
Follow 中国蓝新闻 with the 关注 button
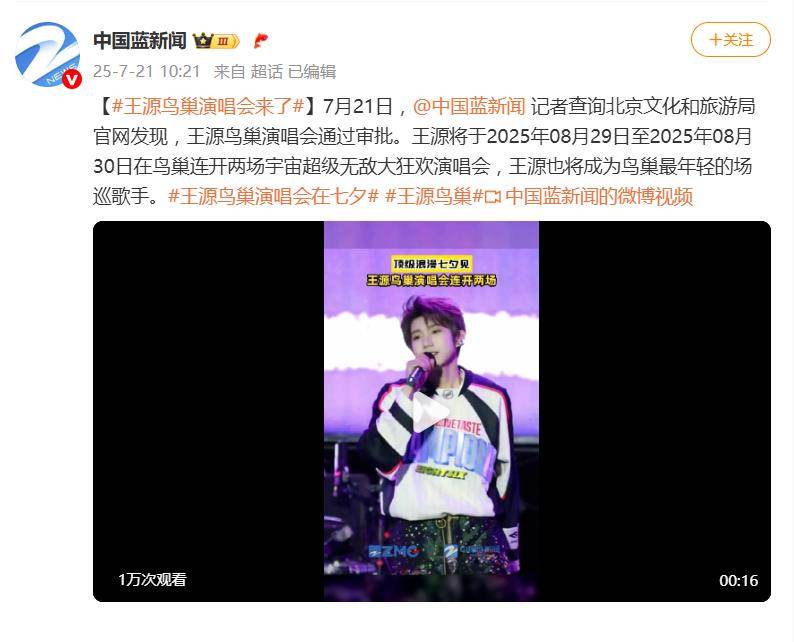730,40
